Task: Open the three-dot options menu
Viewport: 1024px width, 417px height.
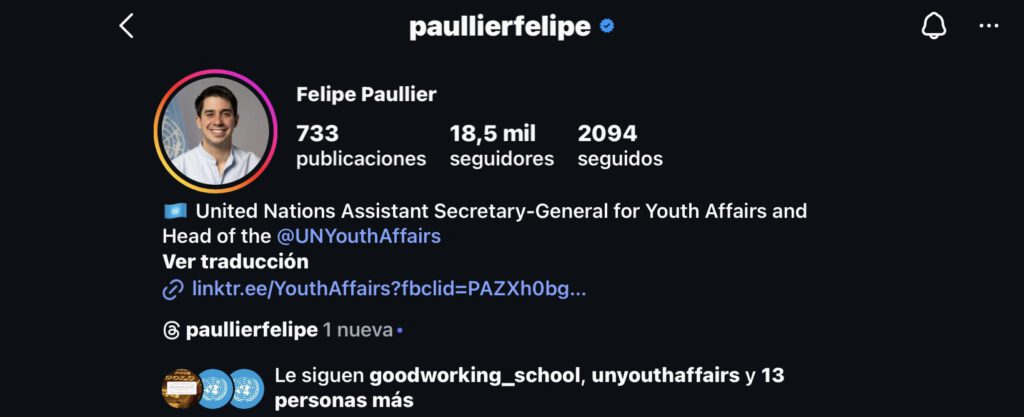Action: pyautogui.click(x=989, y=27)
